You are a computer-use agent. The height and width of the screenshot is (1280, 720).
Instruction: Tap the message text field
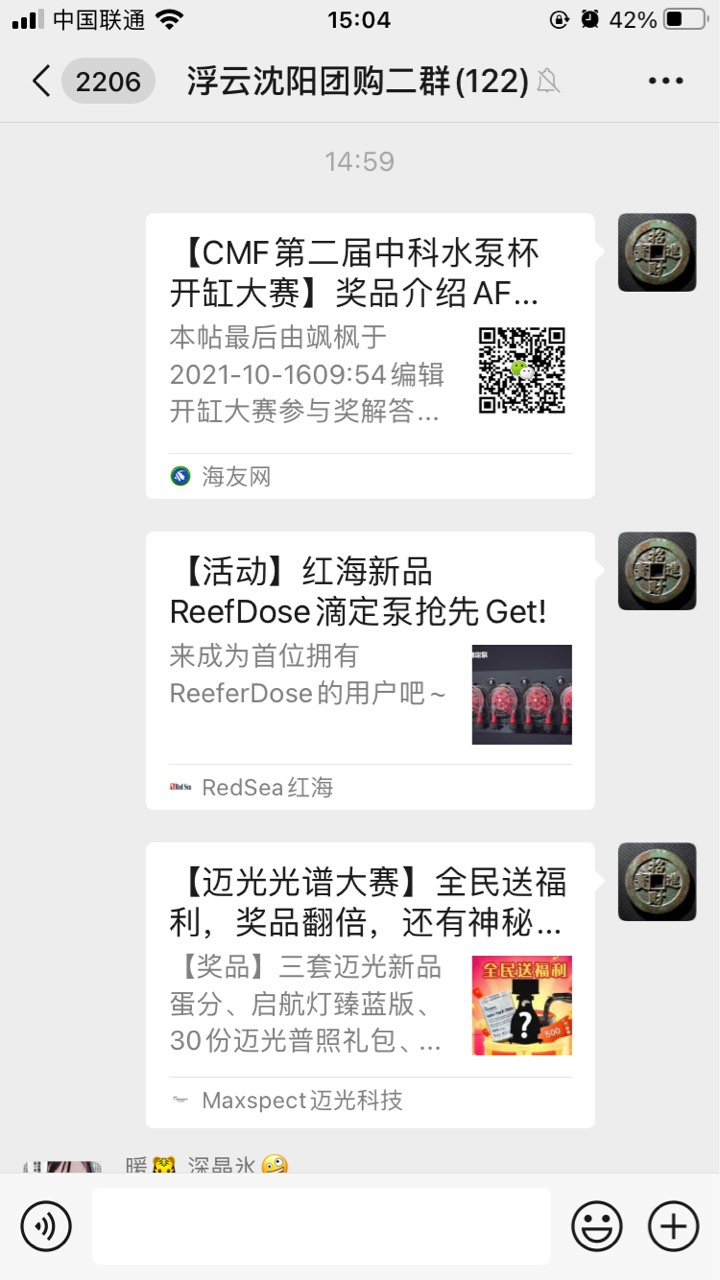click(x=321, y=1226)
